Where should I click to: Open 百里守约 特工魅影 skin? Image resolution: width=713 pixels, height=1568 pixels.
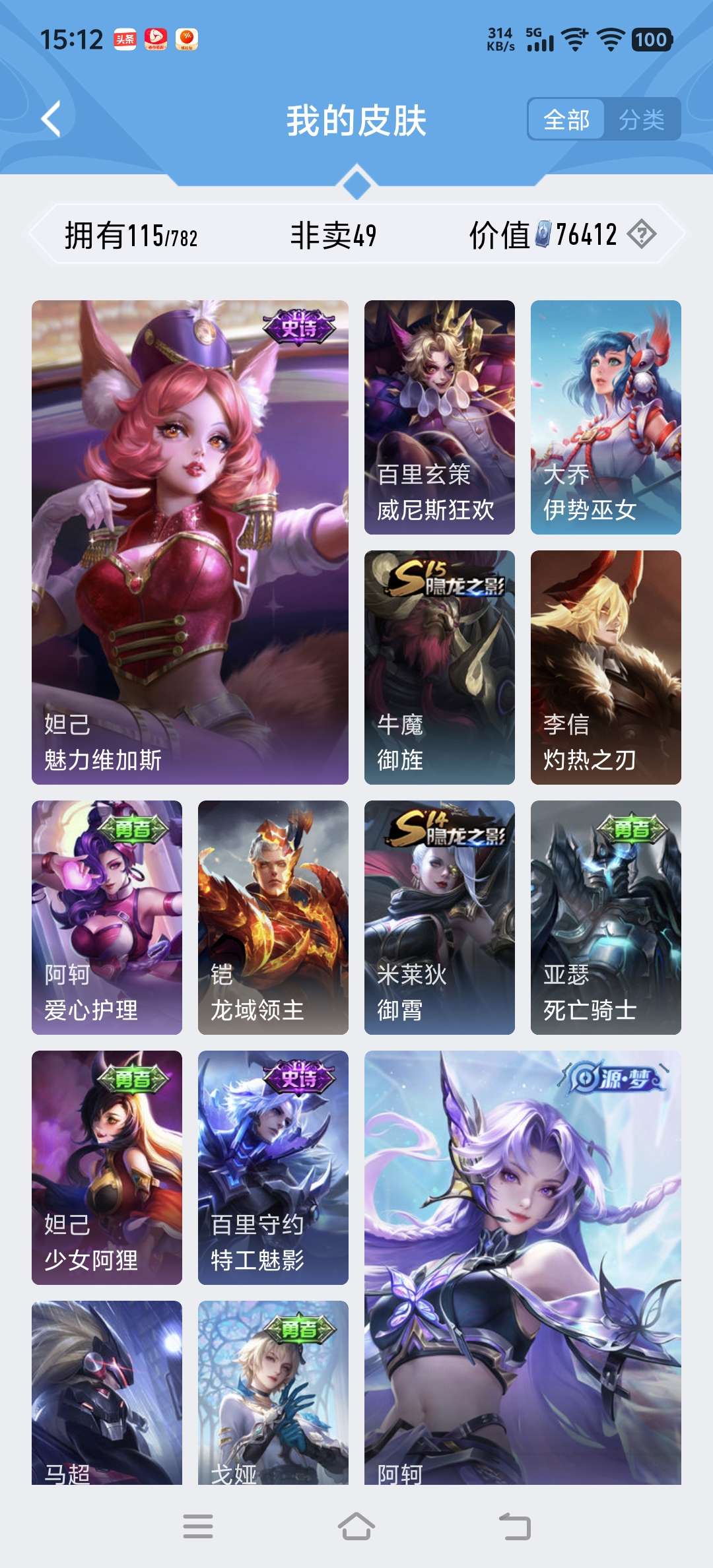tap(273, 1167)
